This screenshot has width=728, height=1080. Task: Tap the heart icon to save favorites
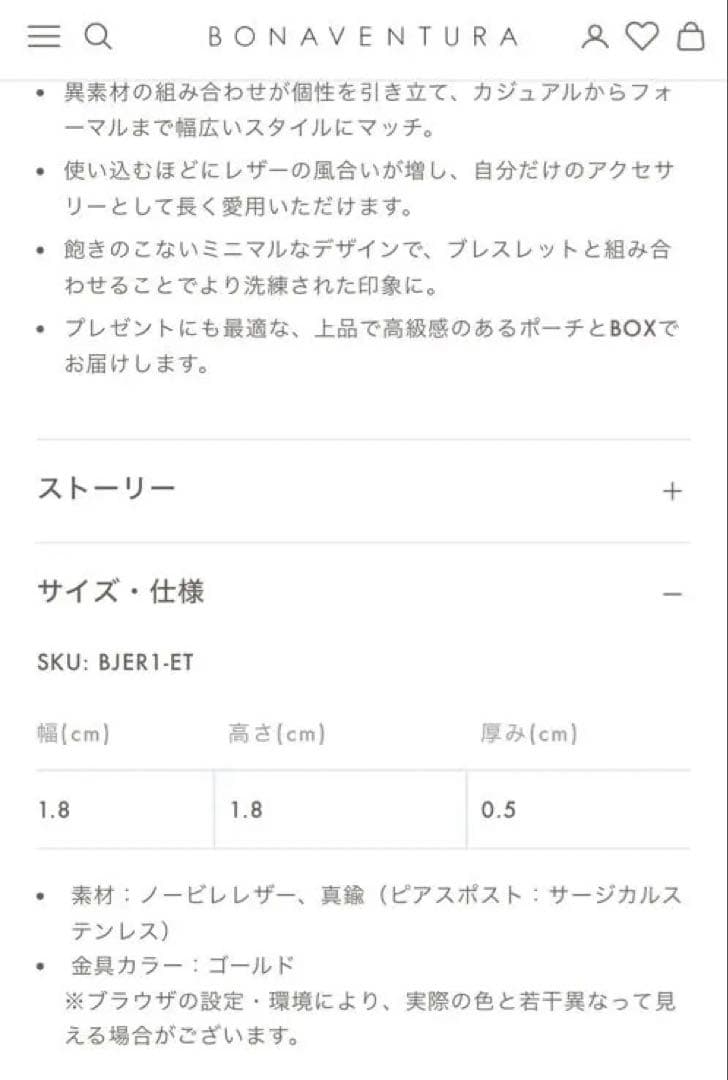point(642,37)
